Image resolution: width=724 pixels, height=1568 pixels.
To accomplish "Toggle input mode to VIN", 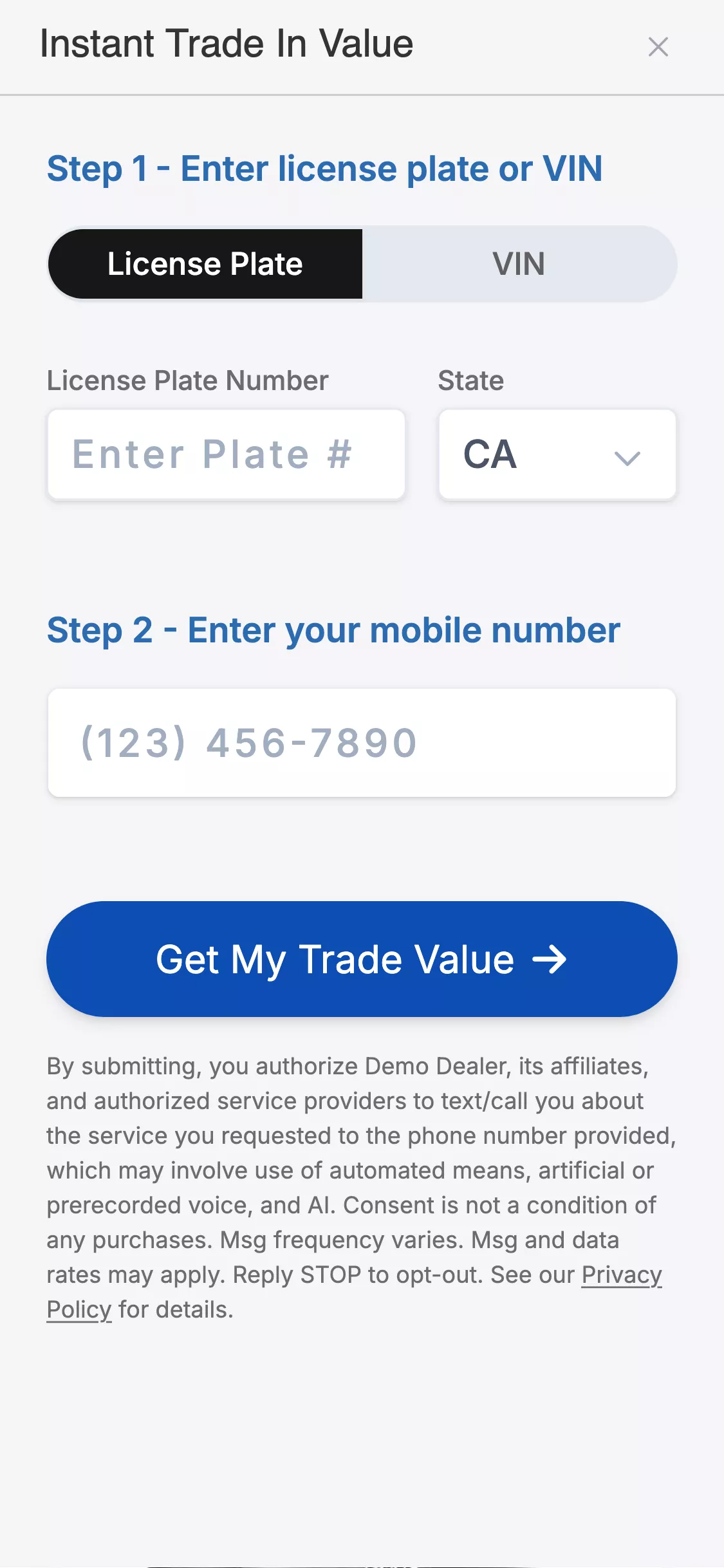I will click(519, 264).
